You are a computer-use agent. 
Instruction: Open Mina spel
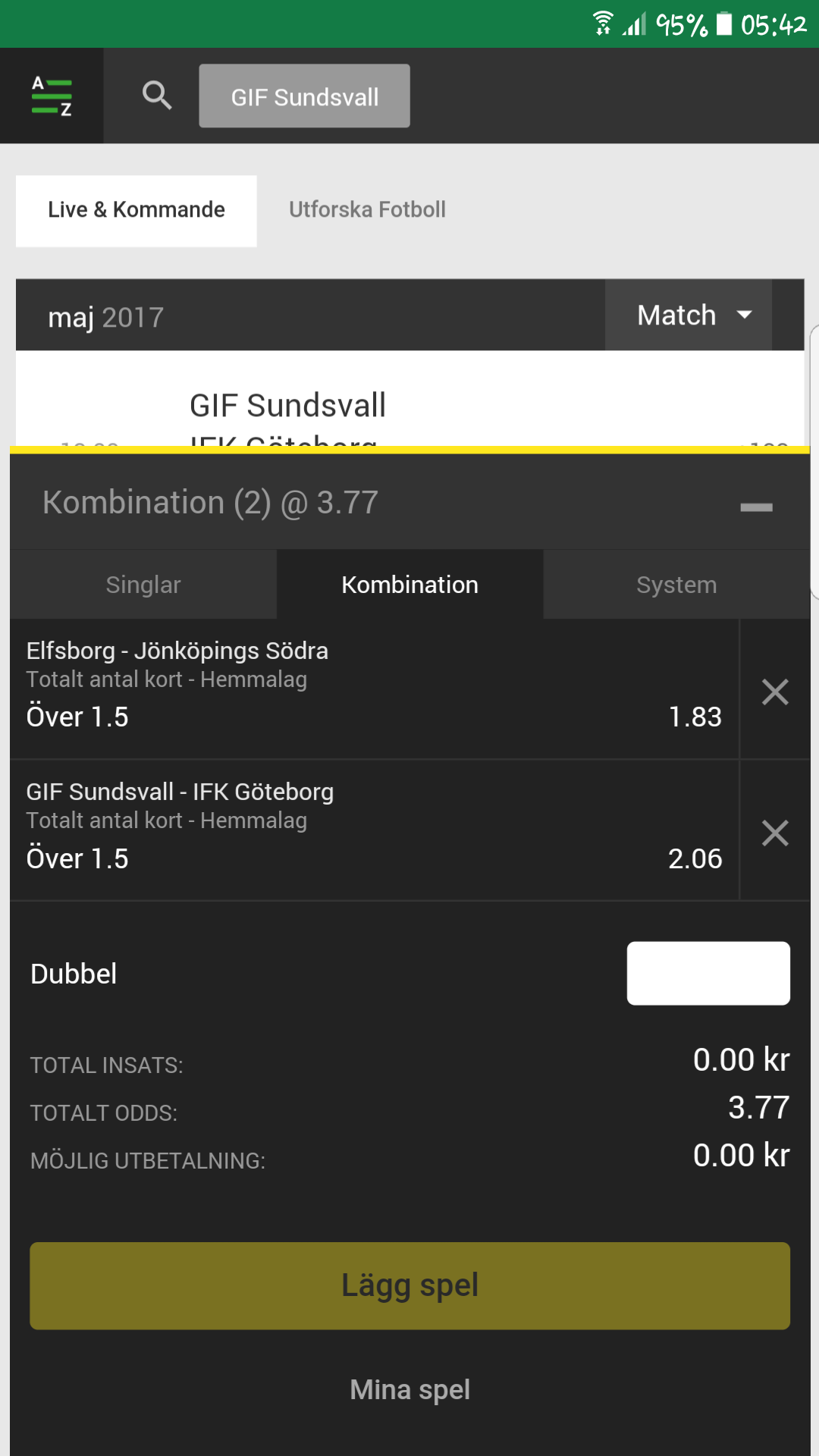pos(410,1389)
